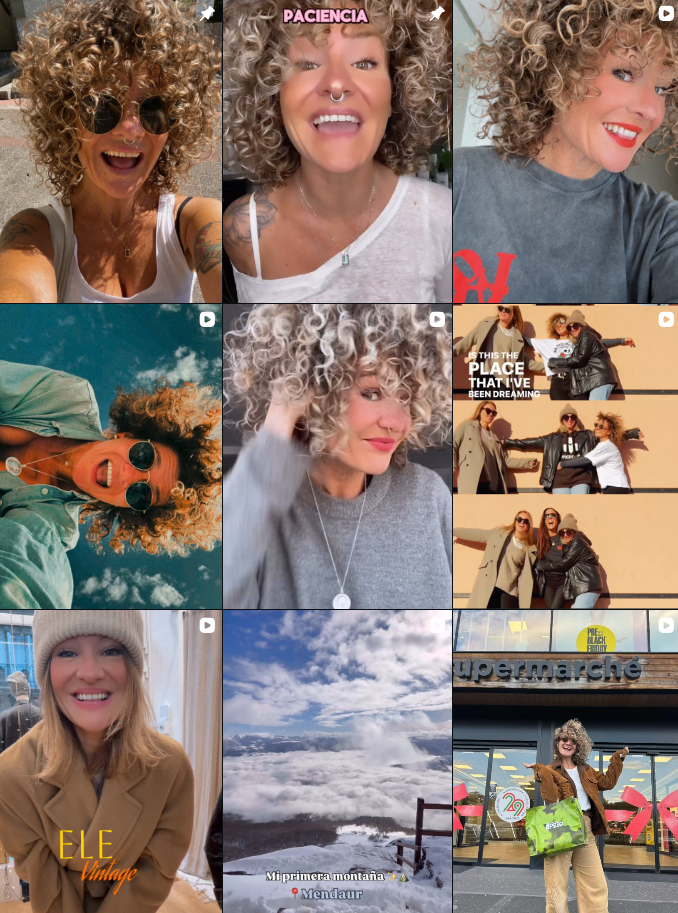This screenshot has width=678, height=913.
Task: Play reel with gray sweater and medallion necklace
Action: pos(337,456)
